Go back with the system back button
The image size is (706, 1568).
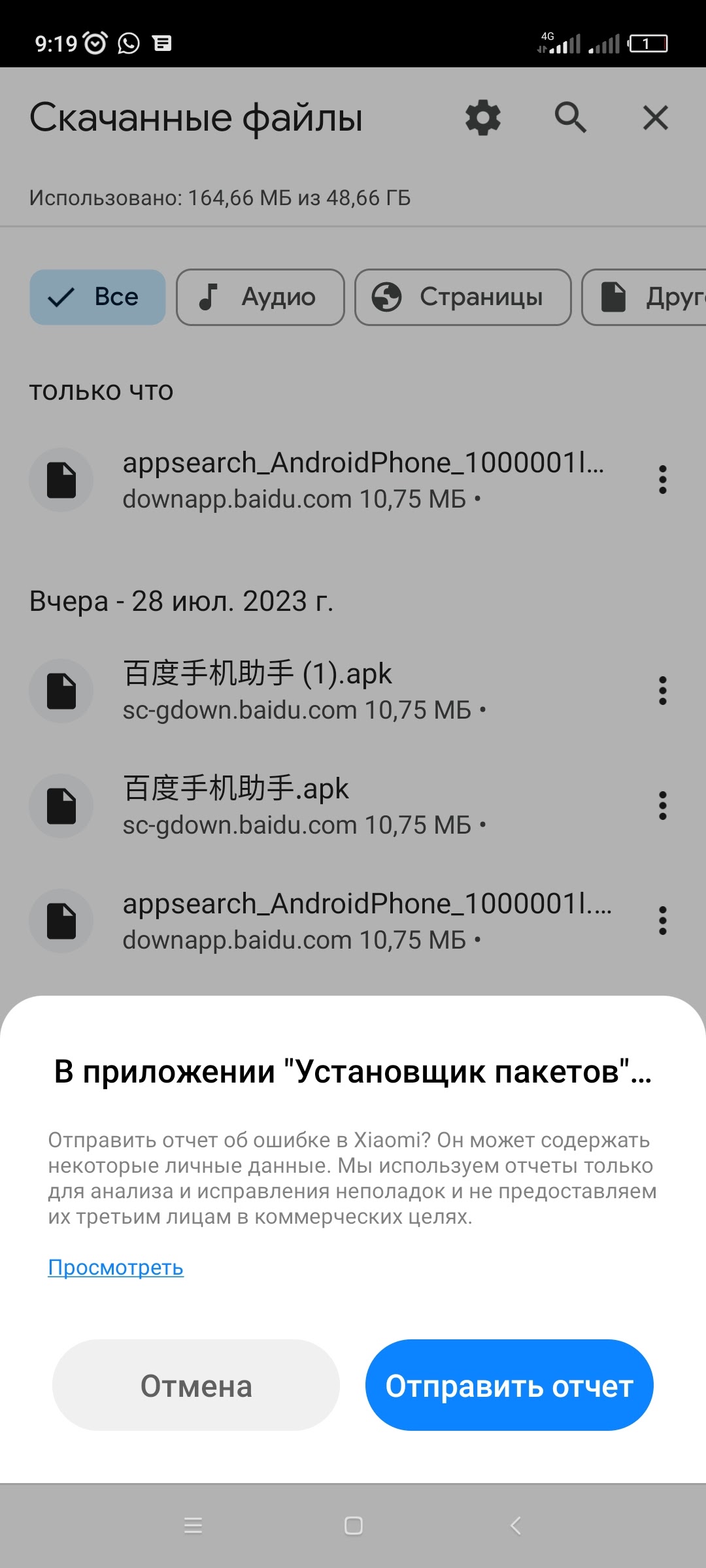pyautogui.click(x=515, y=1526)
